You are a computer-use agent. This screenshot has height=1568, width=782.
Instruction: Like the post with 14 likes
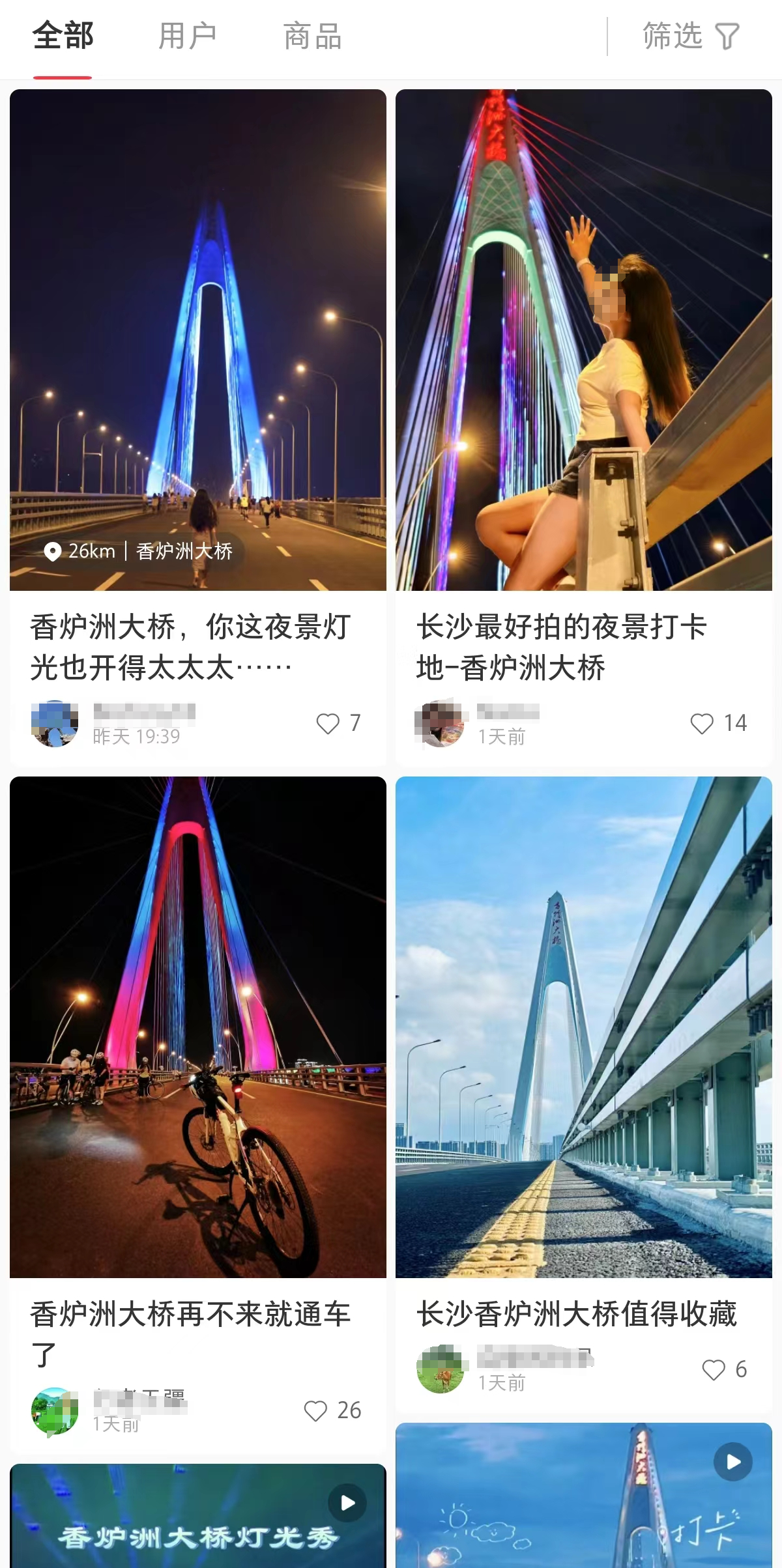tap(702, 724)
